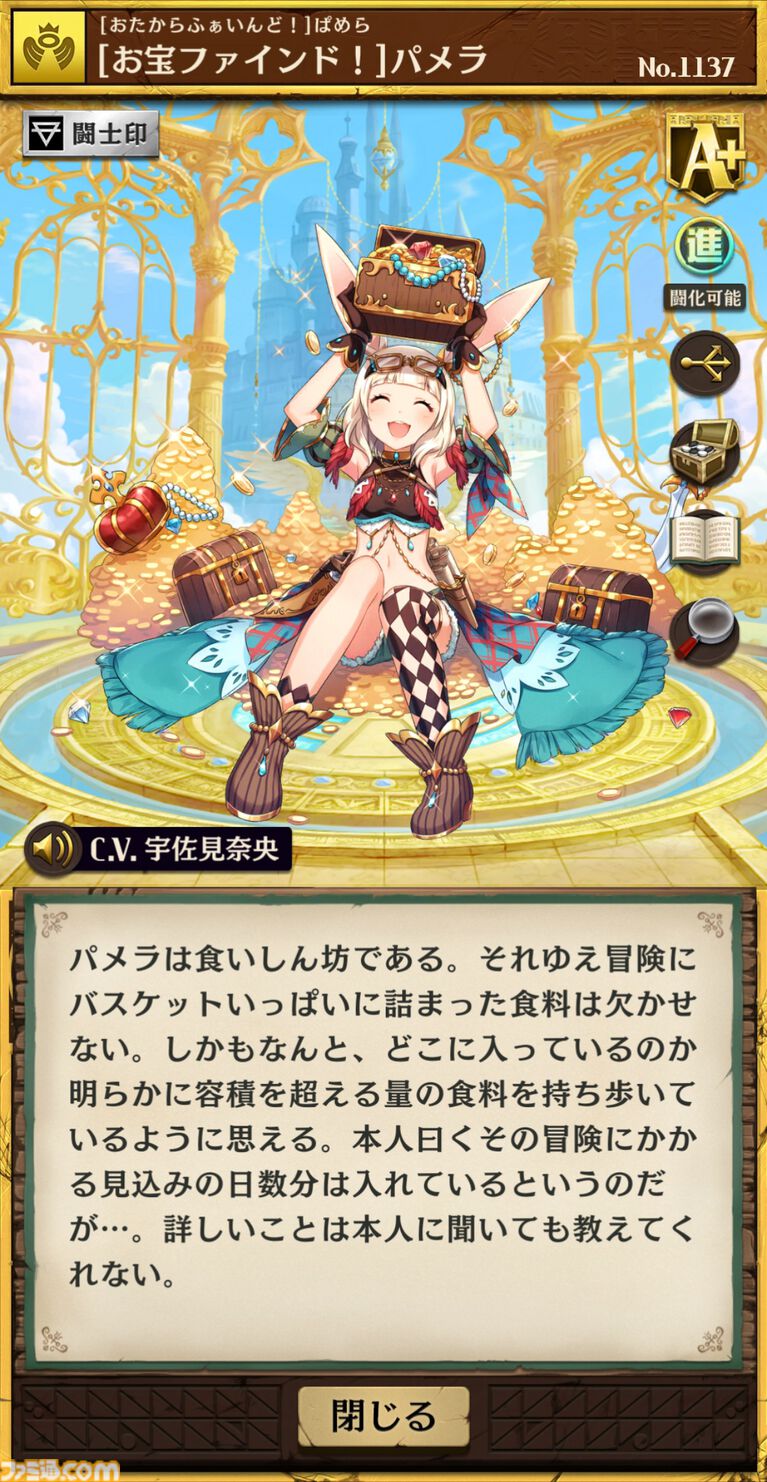Screen dimensions: 767x1482
Task: Close the character profile with 閉じる
Action: pos(383,1415)
